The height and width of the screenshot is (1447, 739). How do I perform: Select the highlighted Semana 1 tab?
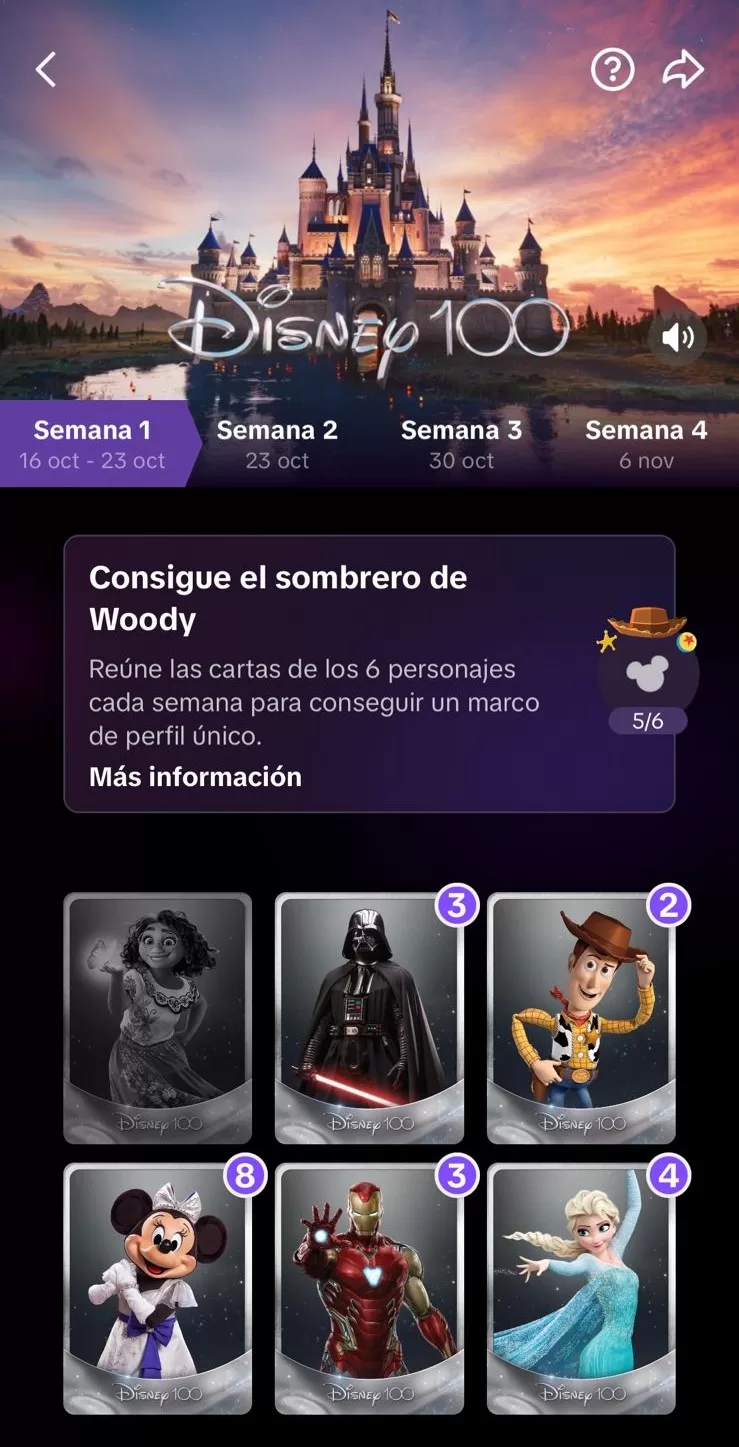92,443
